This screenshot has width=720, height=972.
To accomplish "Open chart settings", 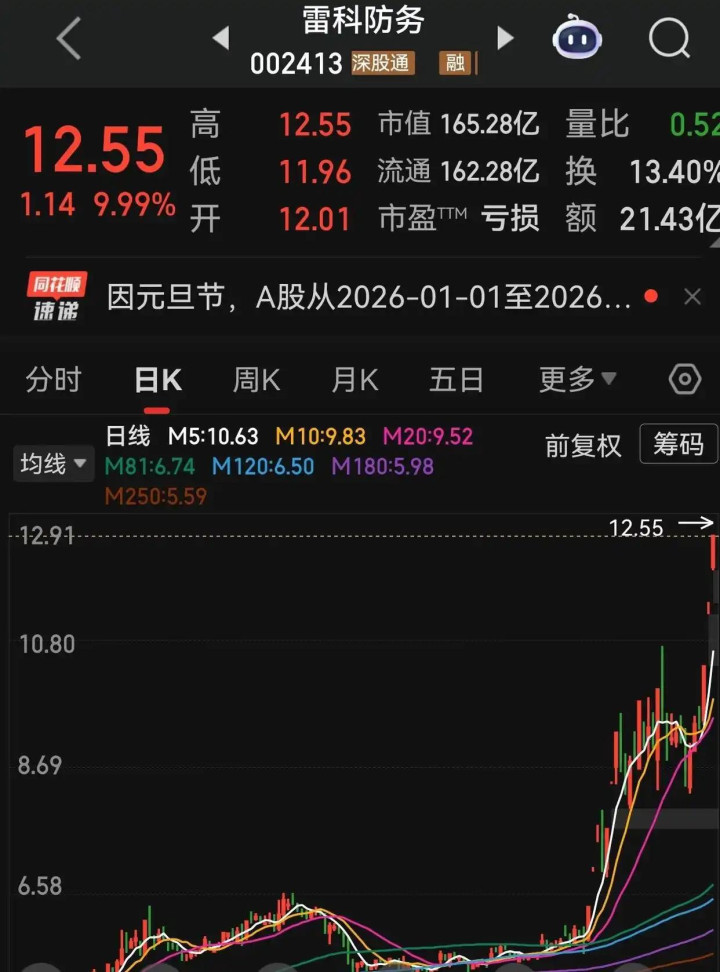I will pyautogui.click(x=684, y=380).
